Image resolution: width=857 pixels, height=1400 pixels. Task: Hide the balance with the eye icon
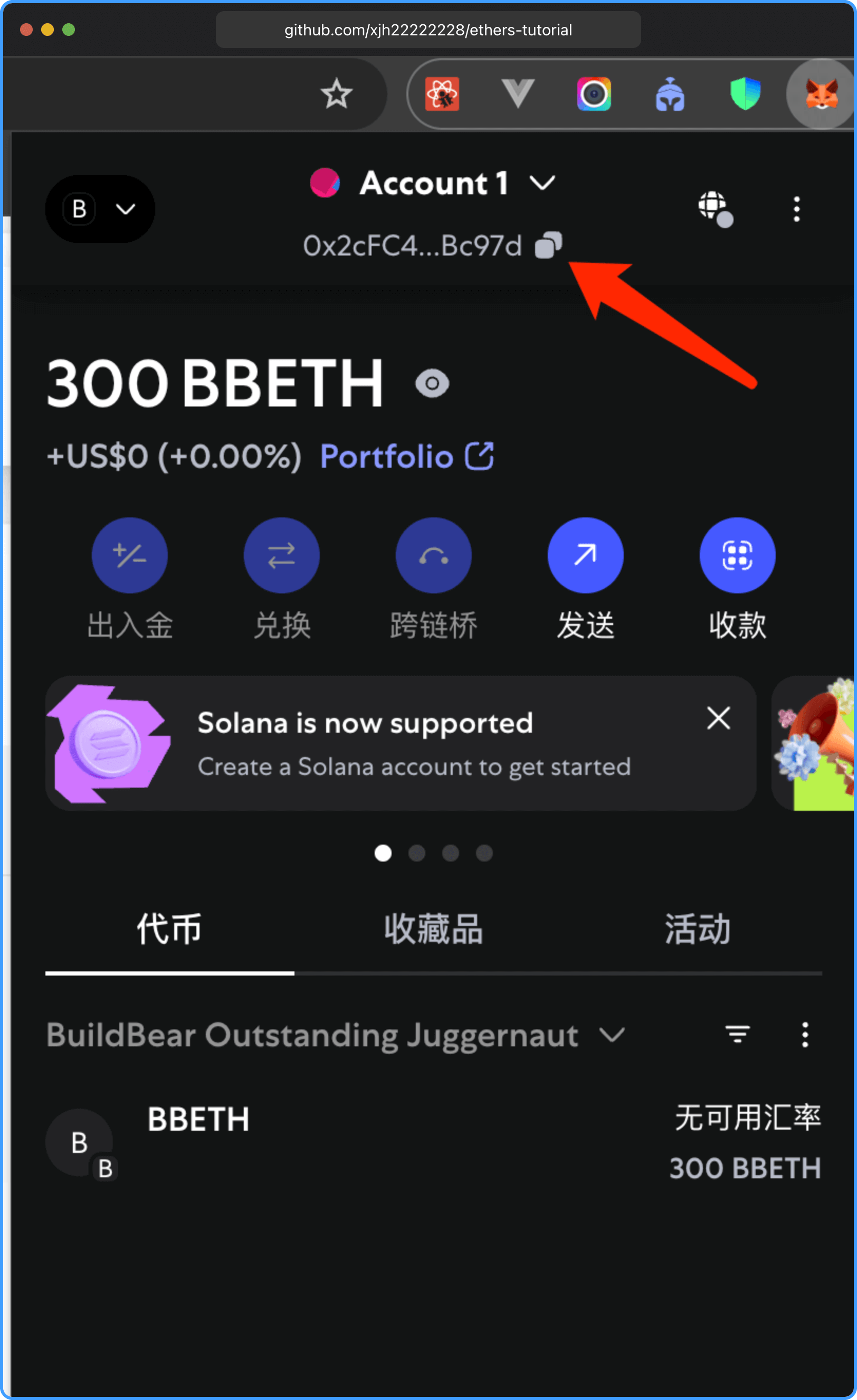click(432, 384)
